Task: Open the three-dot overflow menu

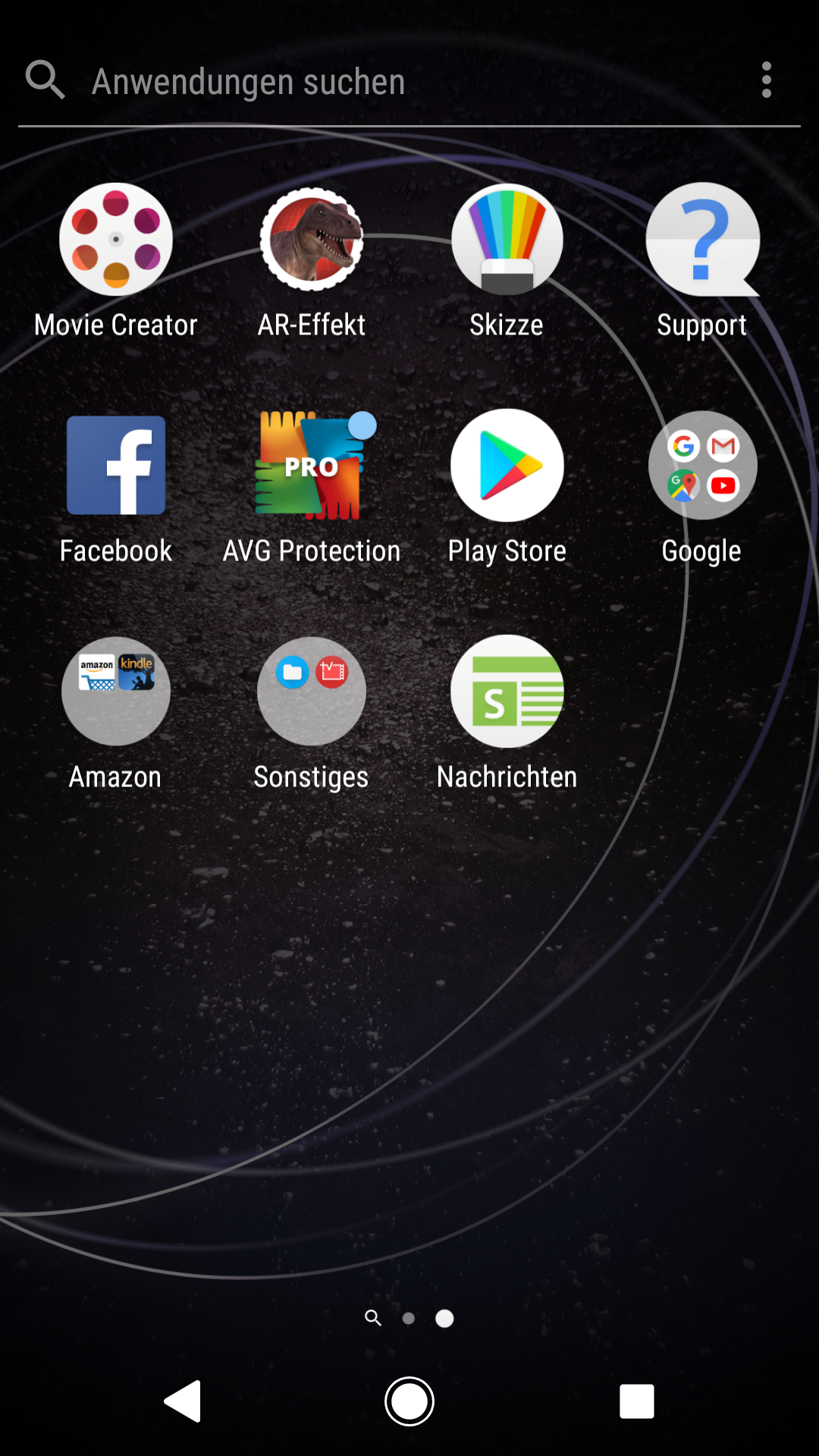Action: (x=767, y=80)
